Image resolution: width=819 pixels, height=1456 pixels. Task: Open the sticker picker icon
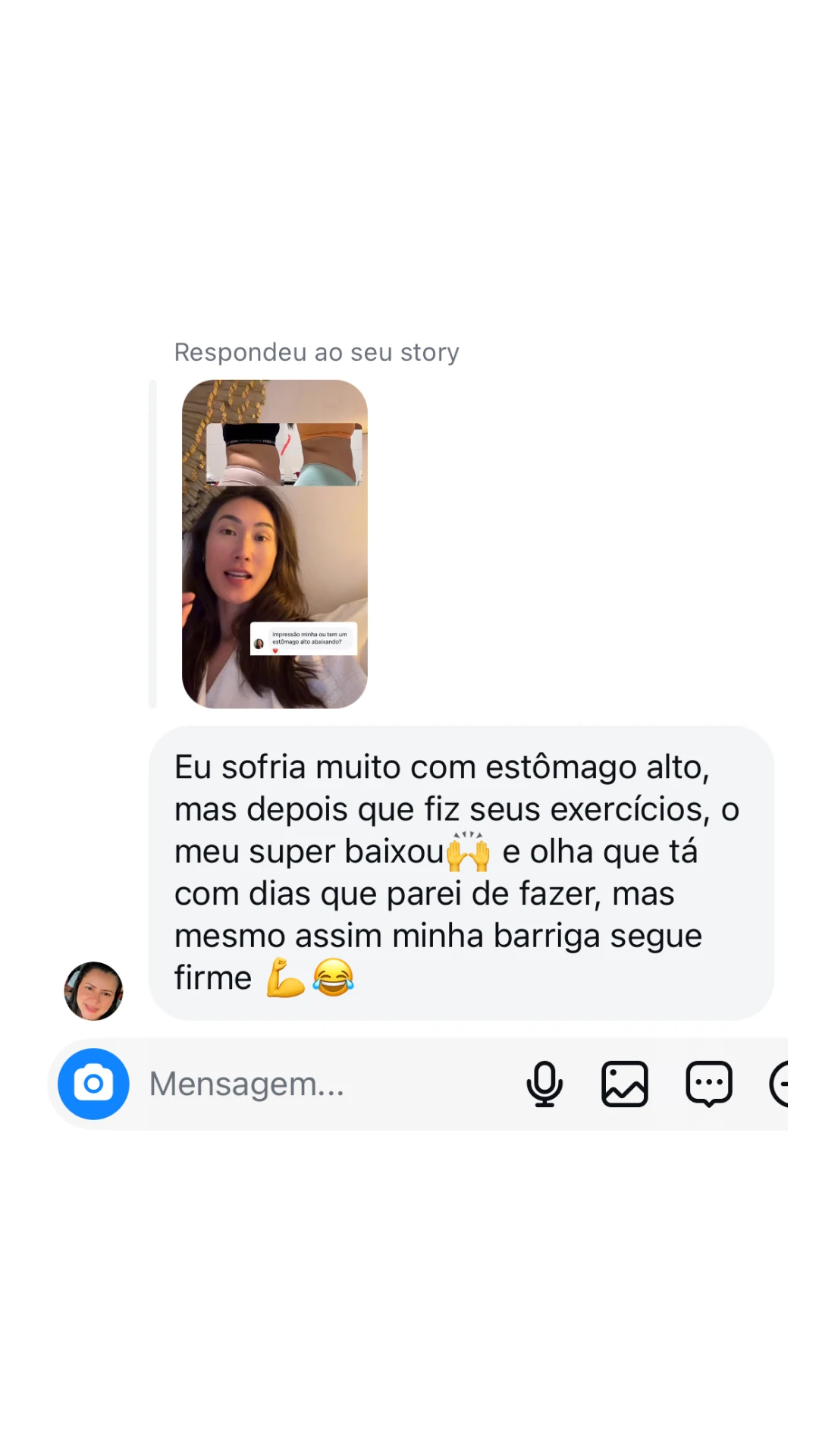708,1084
